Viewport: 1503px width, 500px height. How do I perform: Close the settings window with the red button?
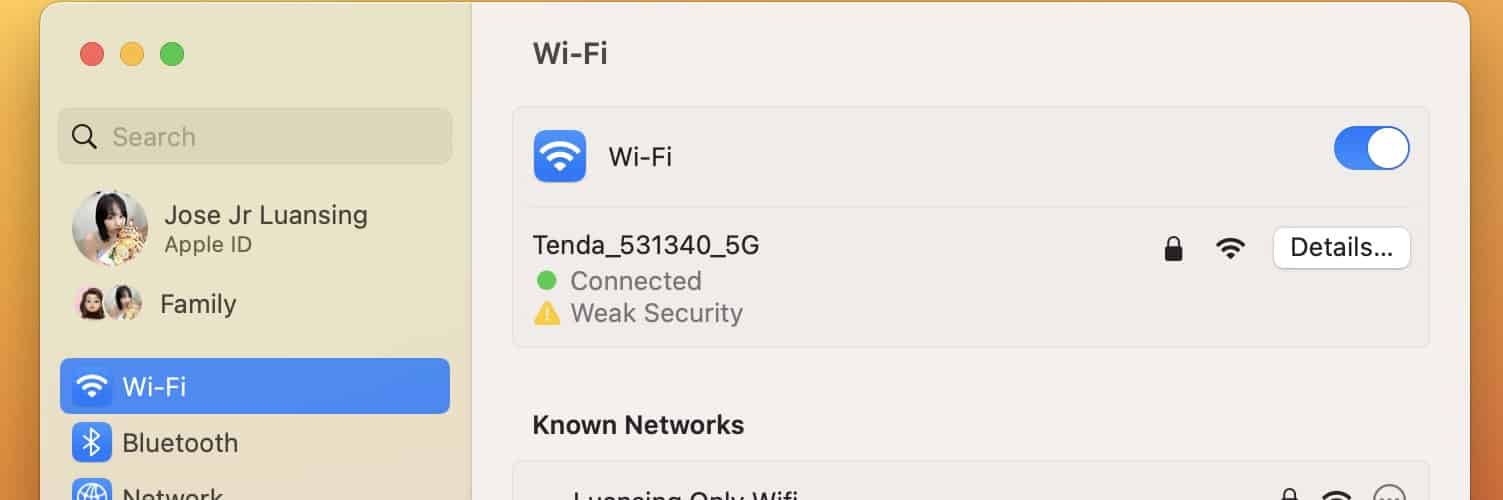(x=92, y=54)
